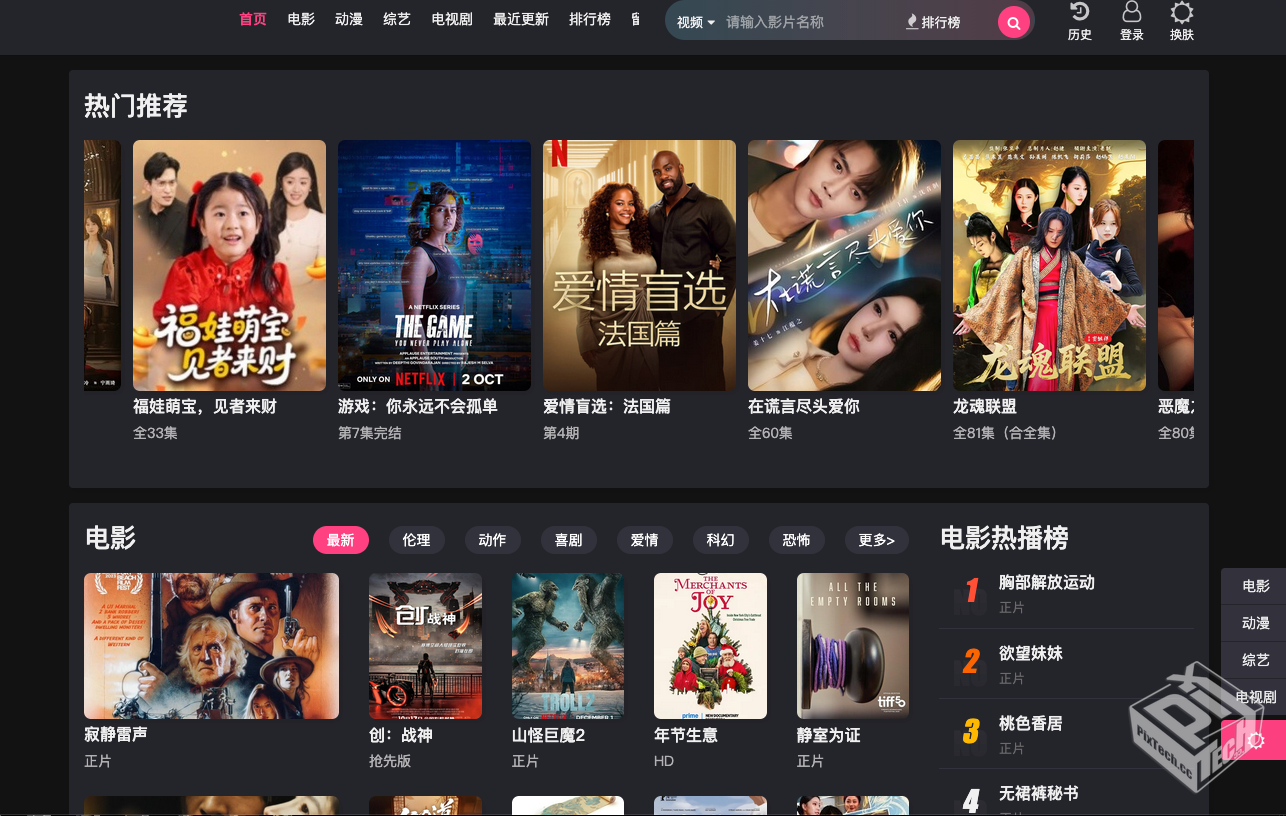This screenshot has height=816, width=1286.
Task: Select the 科幻 movie filter chip
Action: [x=720, y=540]
